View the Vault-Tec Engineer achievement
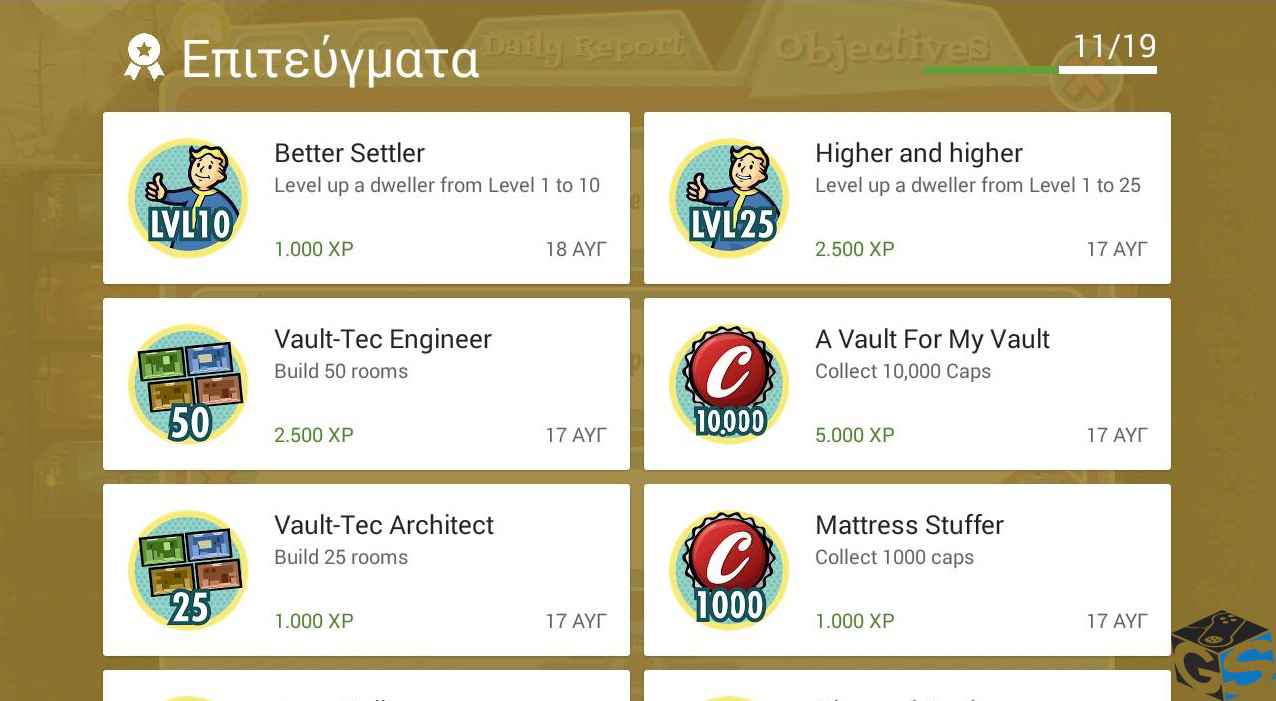Image resolution: width=1276 pixels, height=701 pixels. point(366,384)
